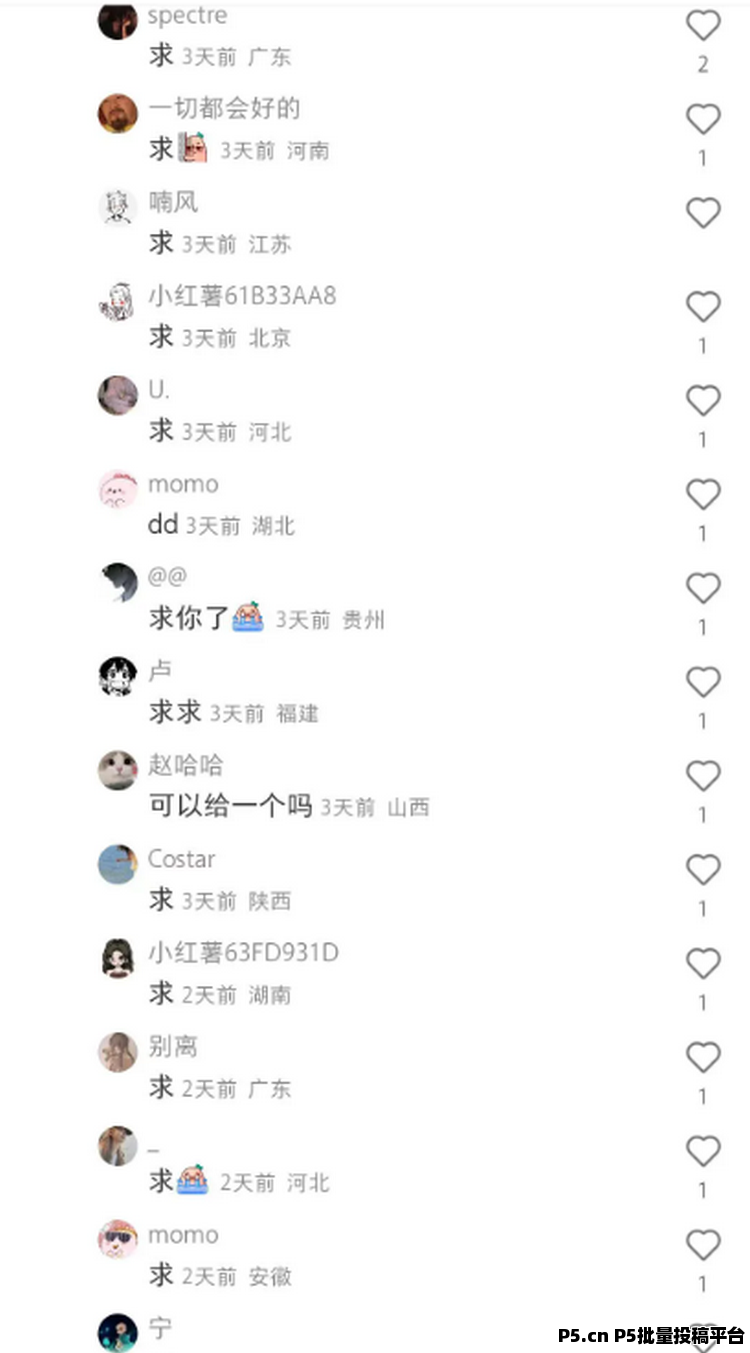
Task: Like the comment by 小红薯61B33AA8
Action: [x=703, y=307]
